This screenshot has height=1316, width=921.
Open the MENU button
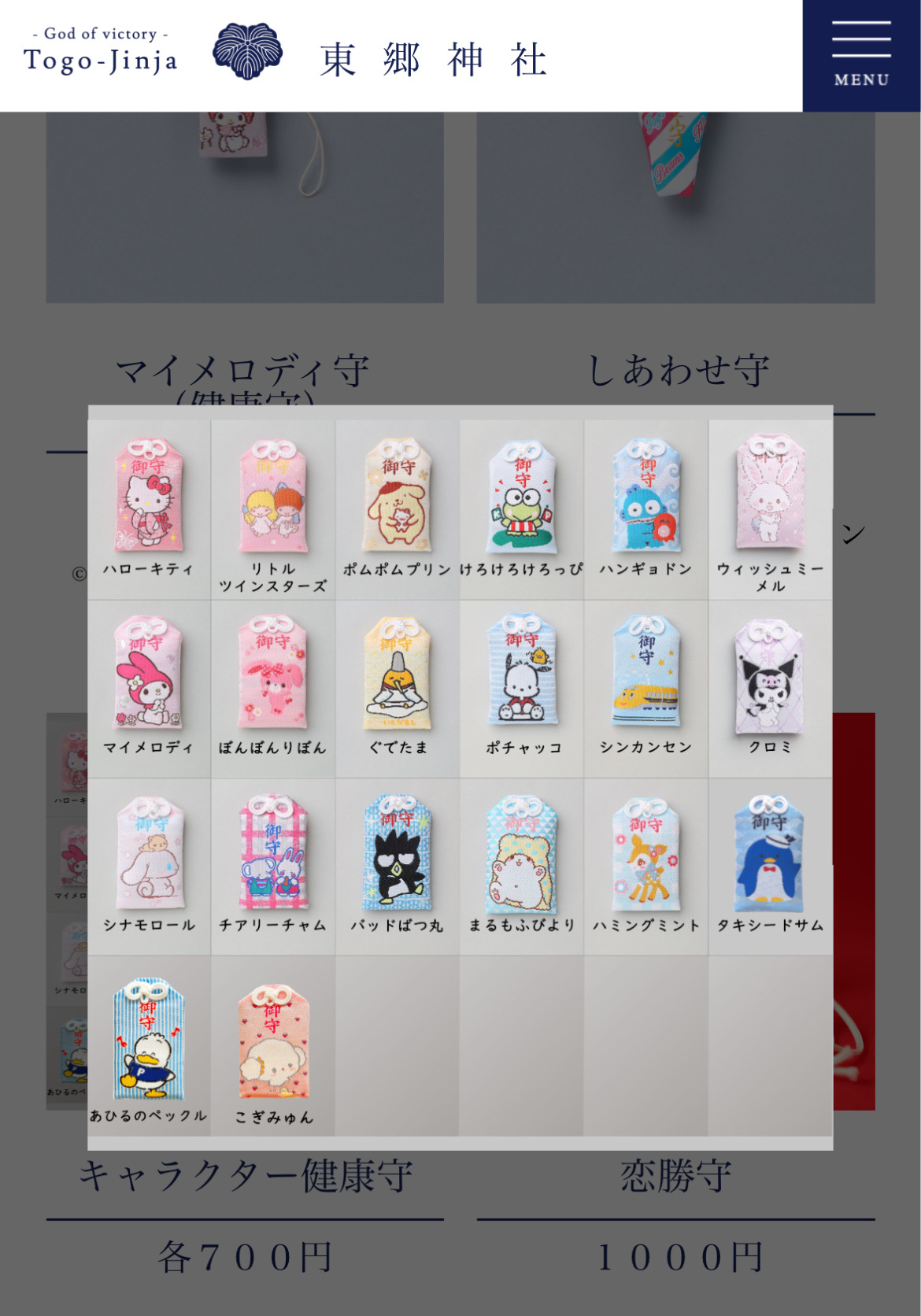(861, 56)
